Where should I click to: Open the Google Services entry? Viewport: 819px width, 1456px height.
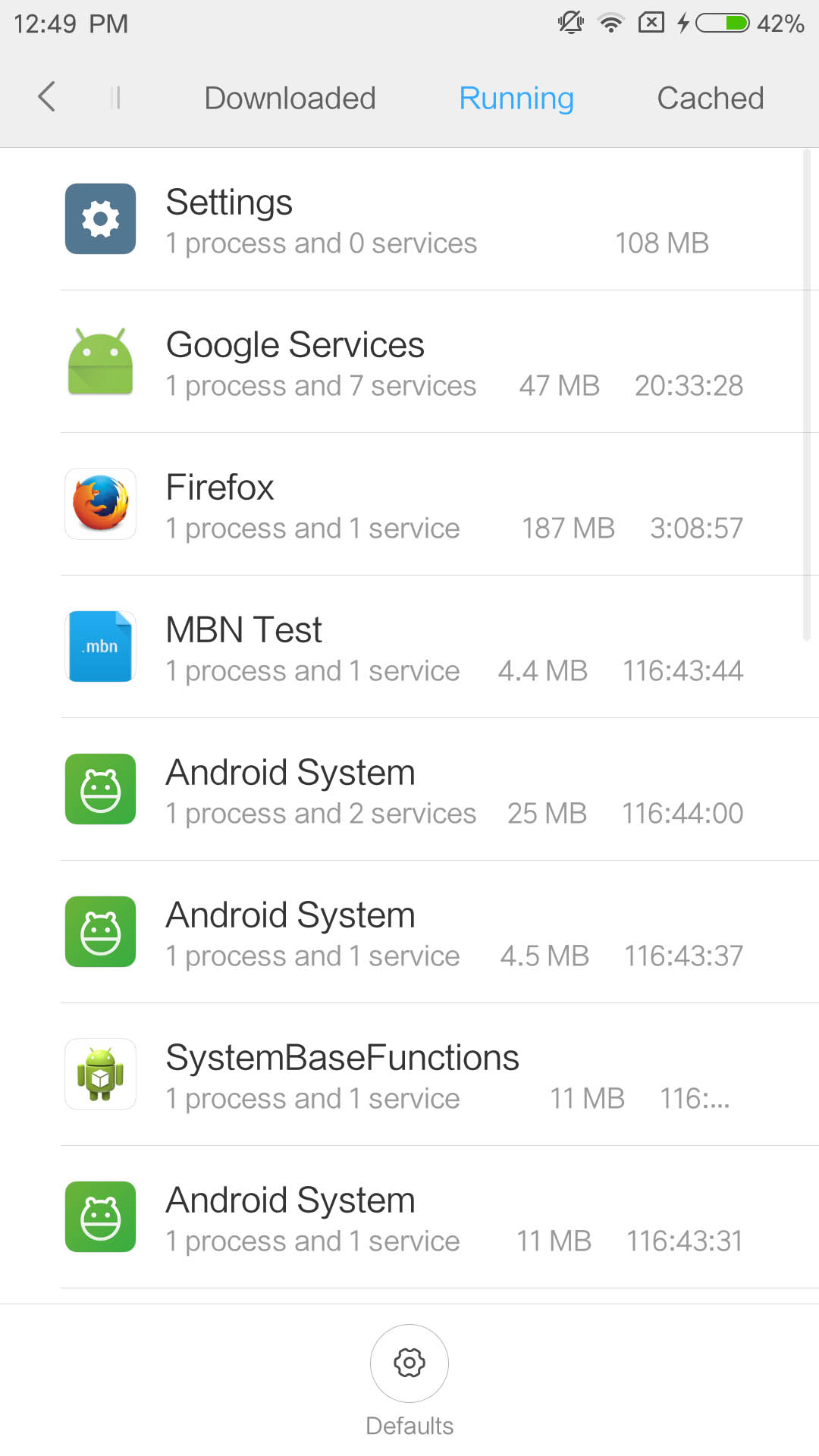click(409, 362)
